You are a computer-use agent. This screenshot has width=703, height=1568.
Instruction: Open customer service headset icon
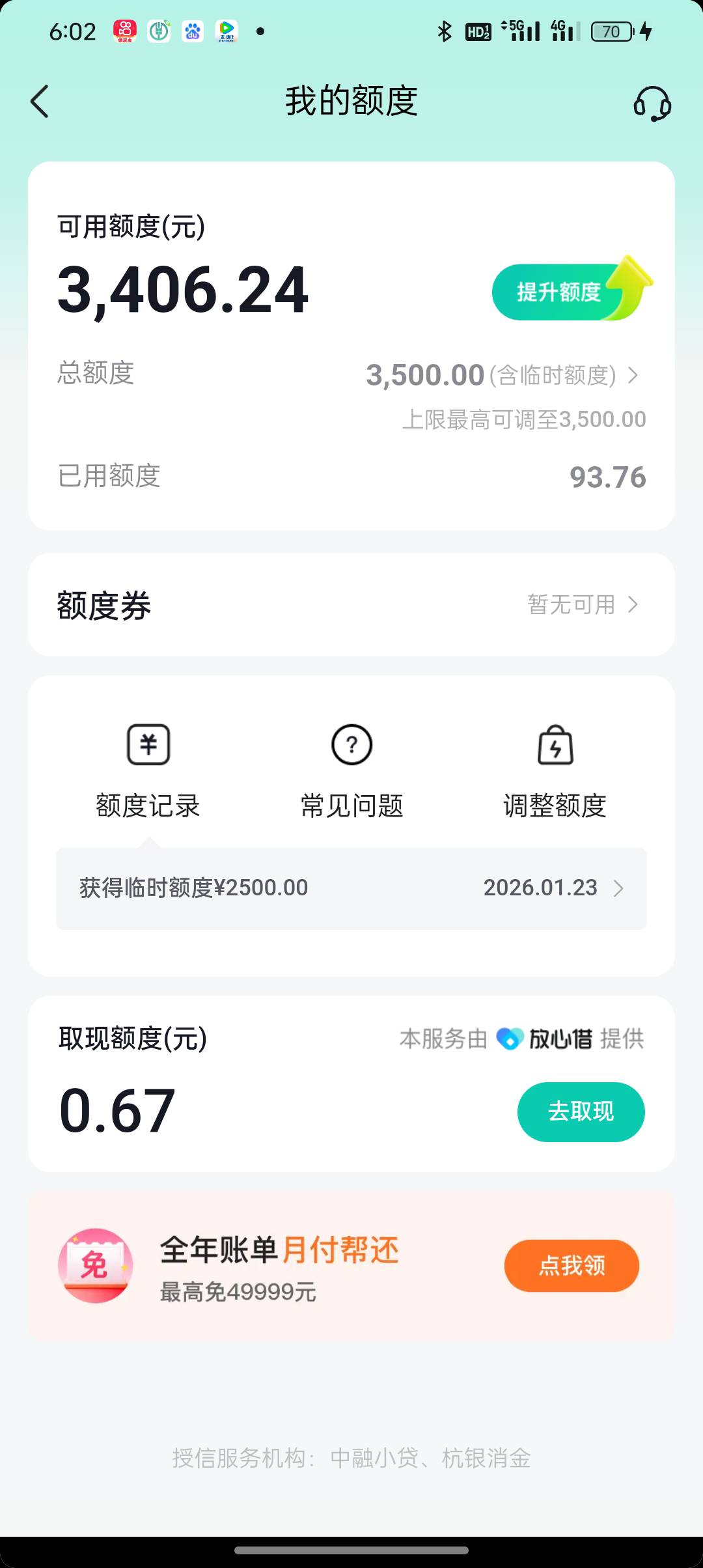(x=652, y=104)
